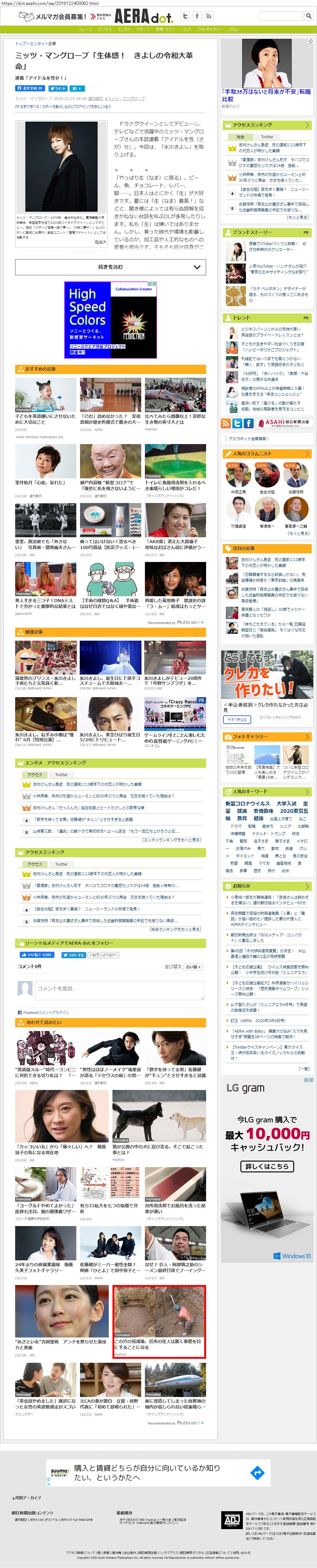Switch access ranking to the Twitter tab
The height and width of the screenshot is (1568, 317).
[267, 137]
